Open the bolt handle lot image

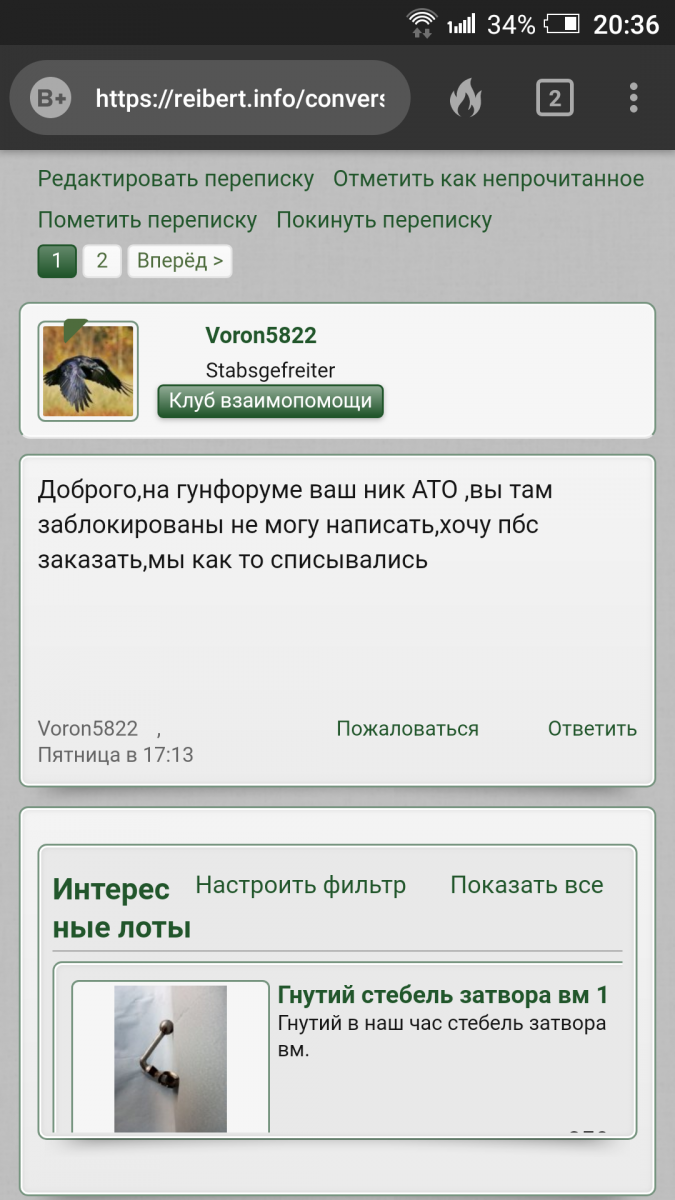click(171, 1058)
